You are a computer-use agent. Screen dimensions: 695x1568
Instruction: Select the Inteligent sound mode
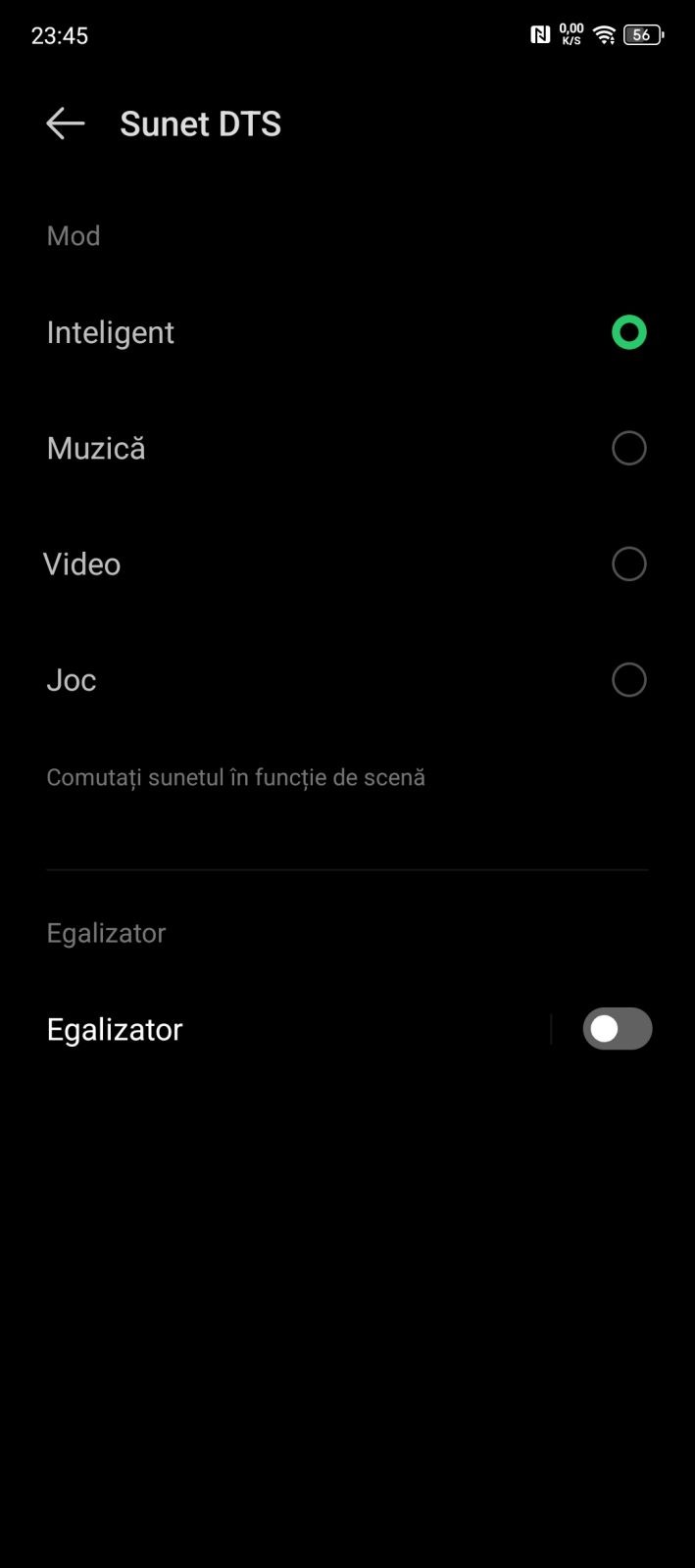click(628, 332)
